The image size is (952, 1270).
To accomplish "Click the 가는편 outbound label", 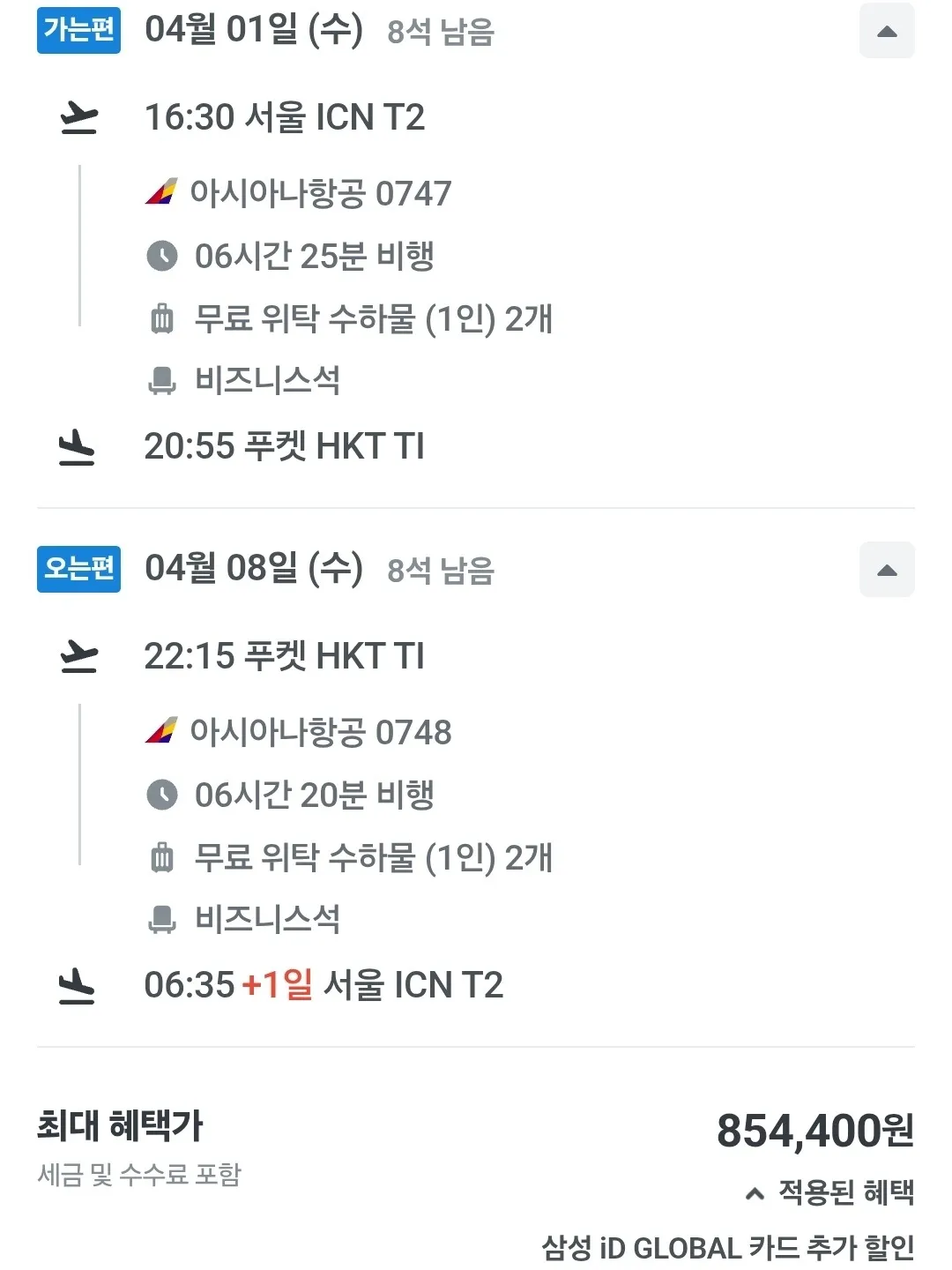I will (x=78, y=31).
